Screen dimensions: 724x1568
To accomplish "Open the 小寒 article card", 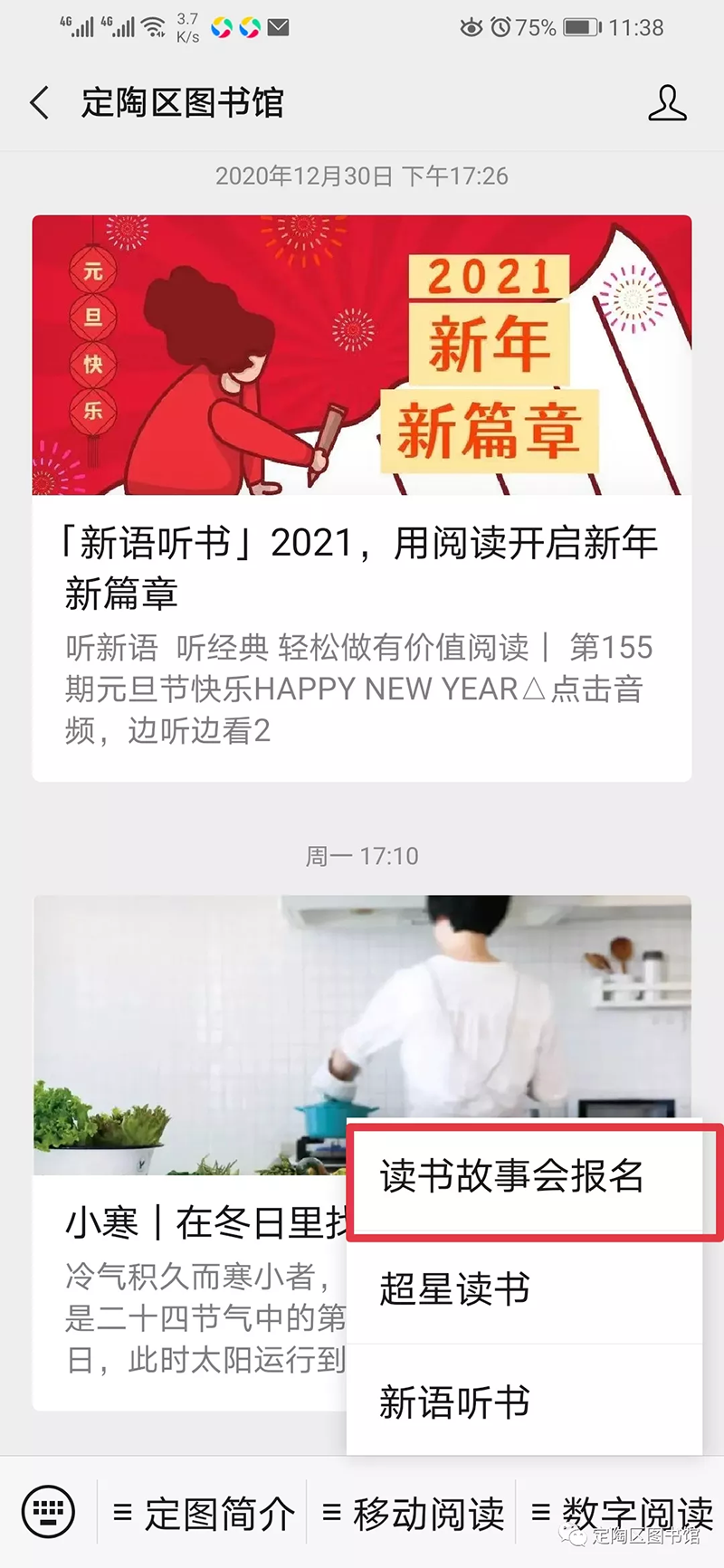I will (190, 1153).
